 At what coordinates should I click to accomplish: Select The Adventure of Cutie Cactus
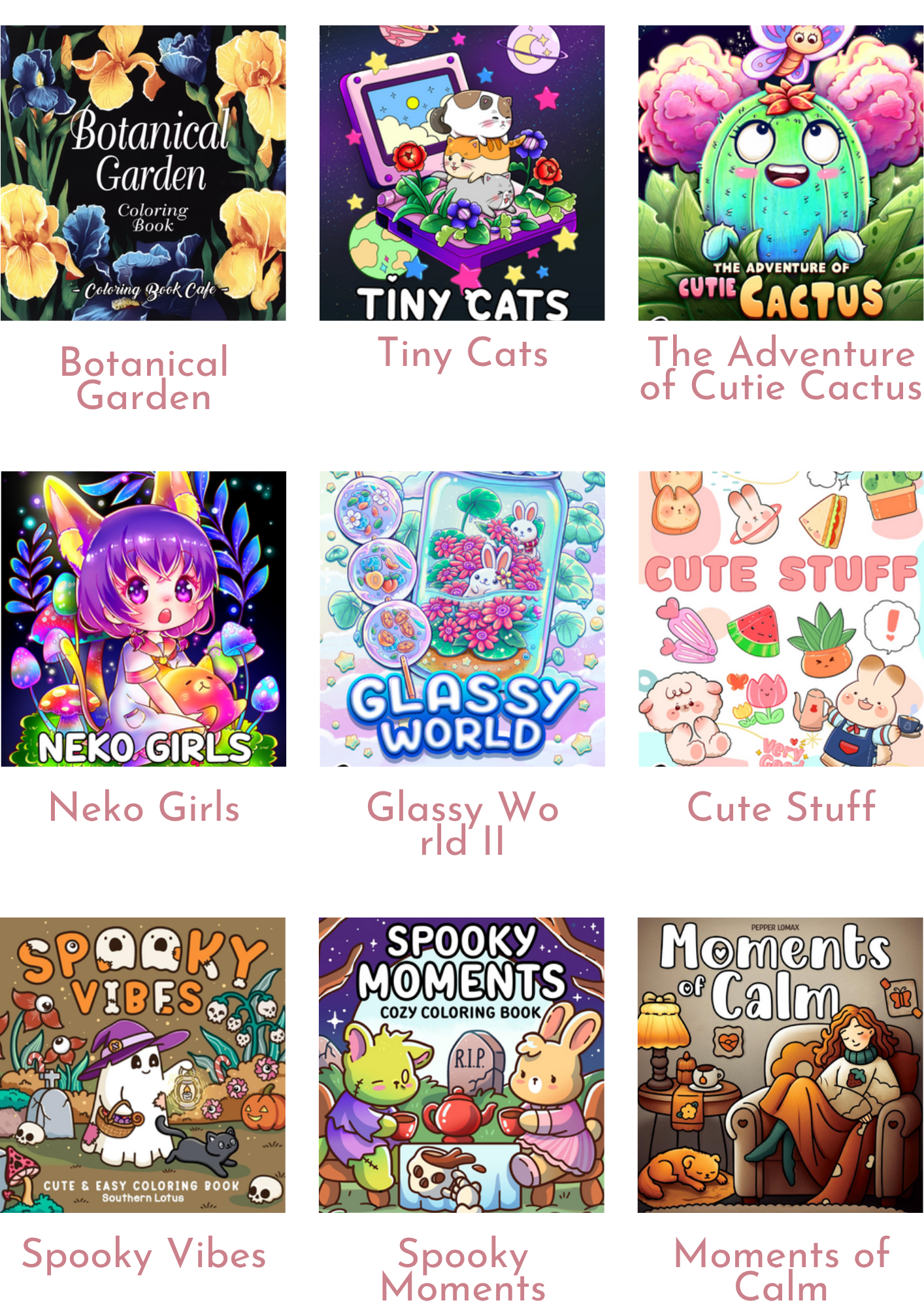click(x=781, y=173)
